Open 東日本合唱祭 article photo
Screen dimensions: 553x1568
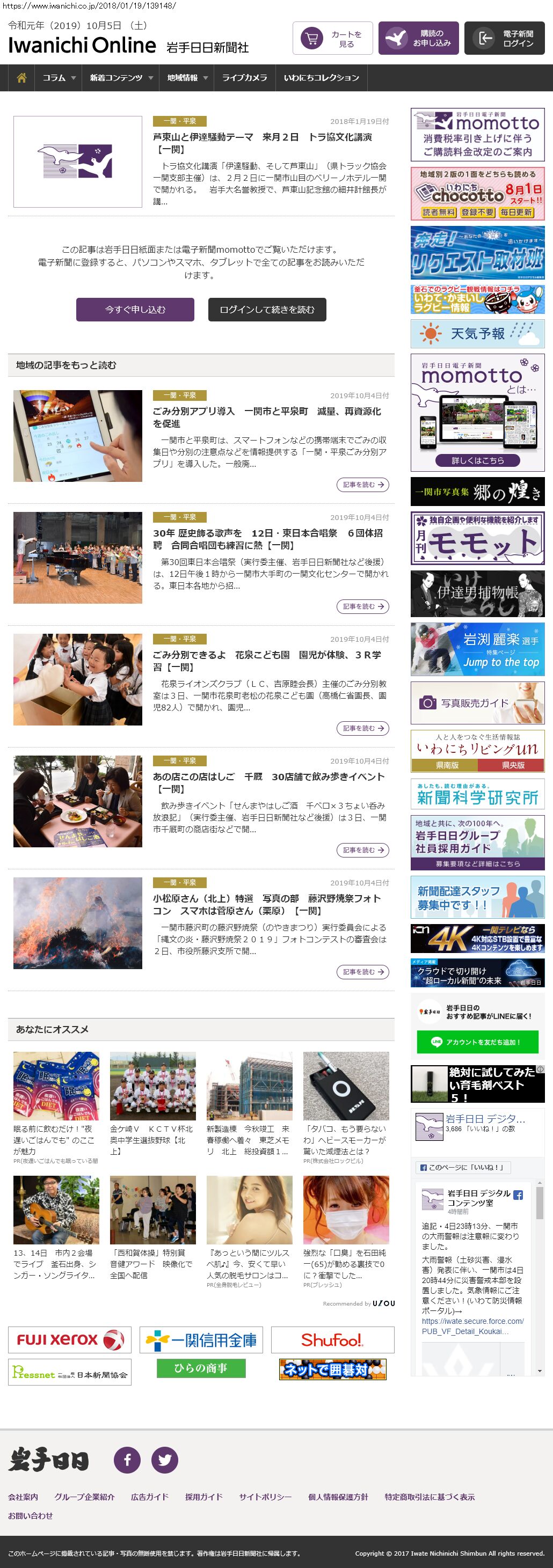78,558
